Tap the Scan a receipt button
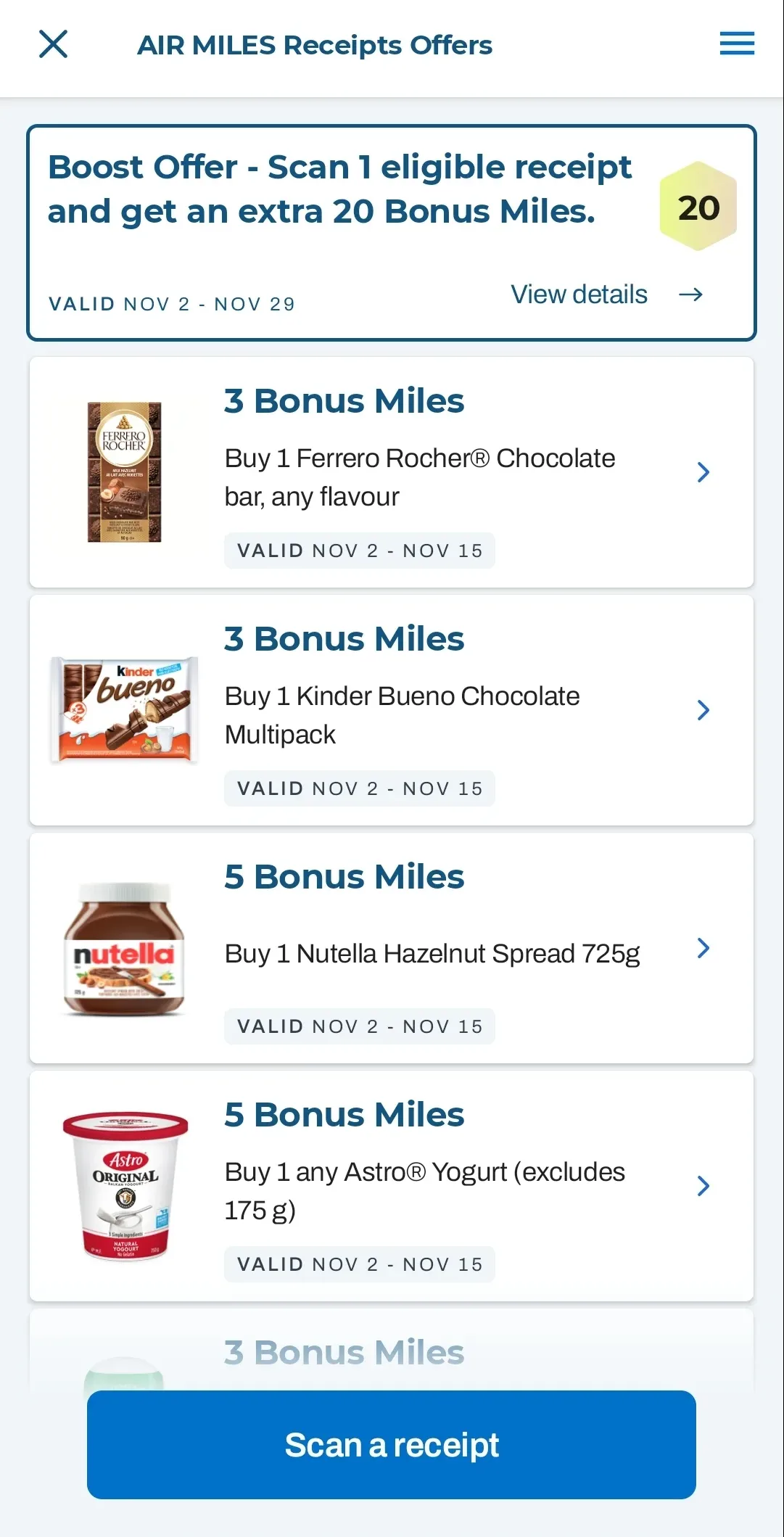Viewport: 784px width, 1537px height. (x=392, y=1445)
